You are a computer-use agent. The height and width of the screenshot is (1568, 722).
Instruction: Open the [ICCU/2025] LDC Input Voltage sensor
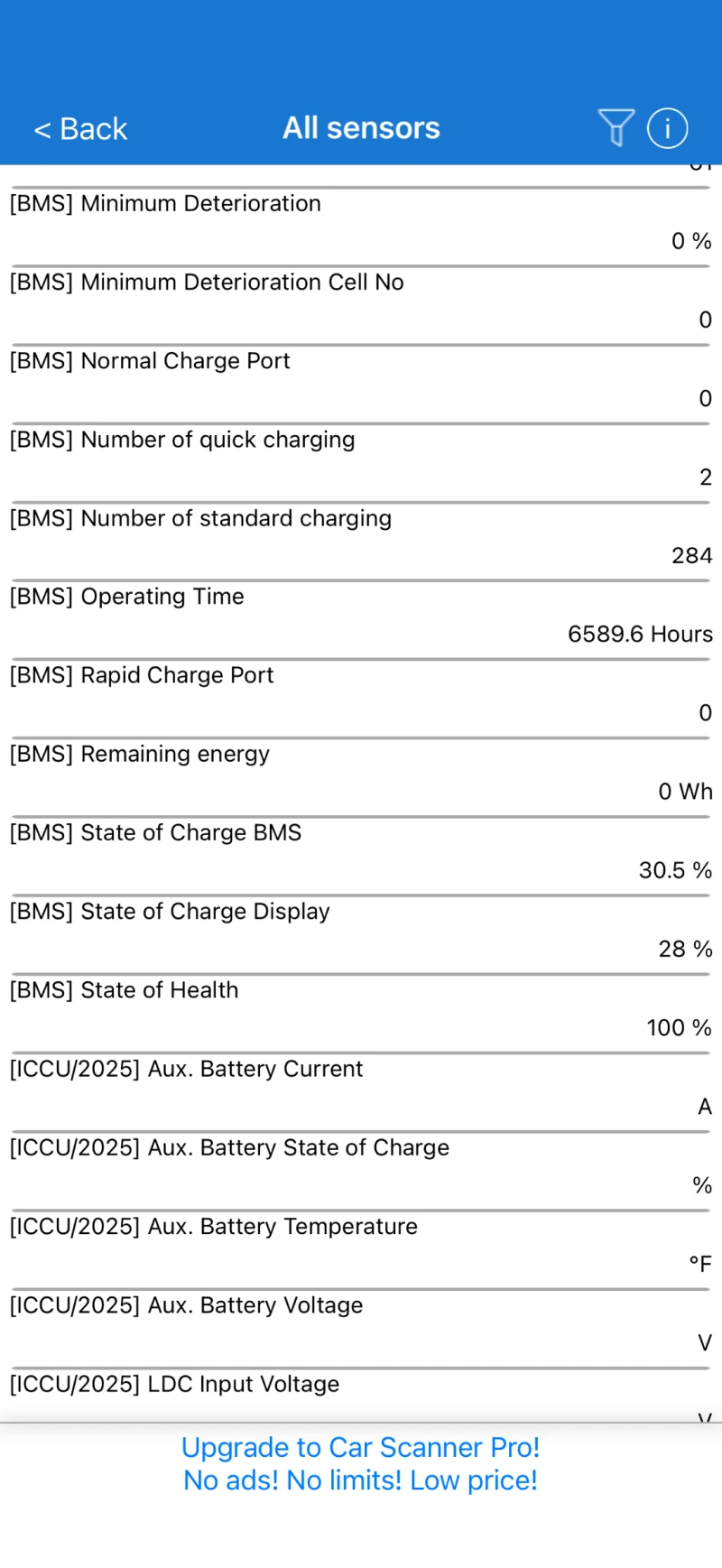click(361, 1393)
